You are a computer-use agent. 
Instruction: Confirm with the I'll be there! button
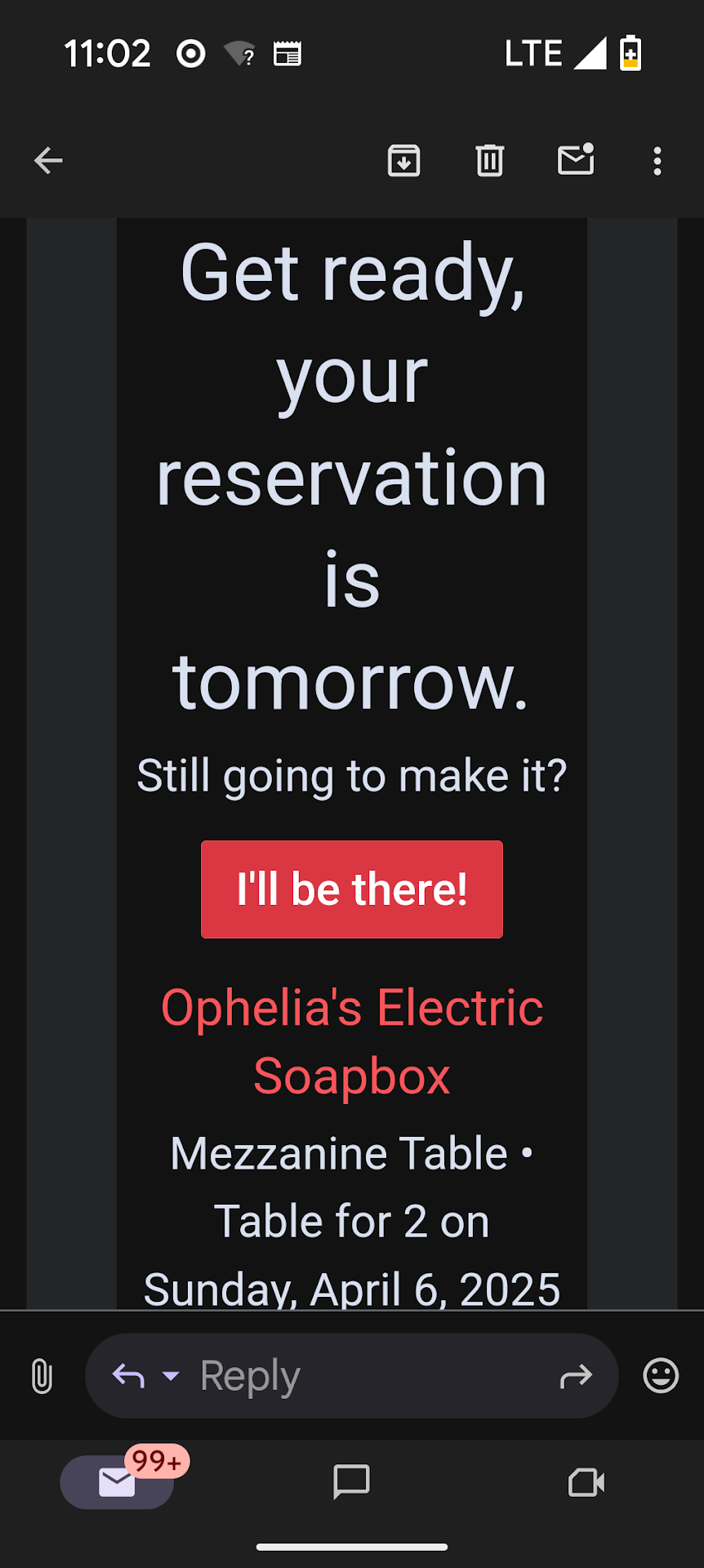[352, 889]
